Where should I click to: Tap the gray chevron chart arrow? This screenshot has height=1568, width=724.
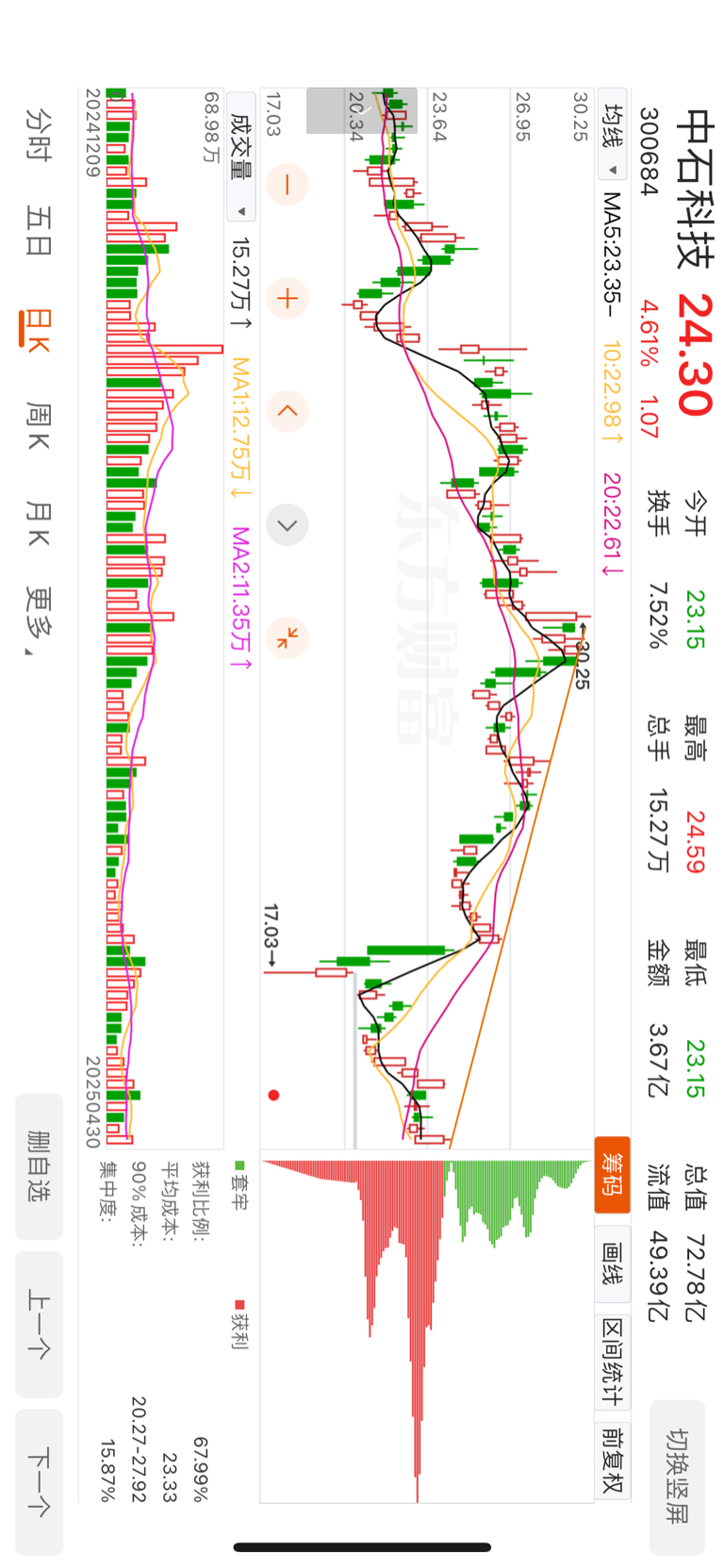288,525
